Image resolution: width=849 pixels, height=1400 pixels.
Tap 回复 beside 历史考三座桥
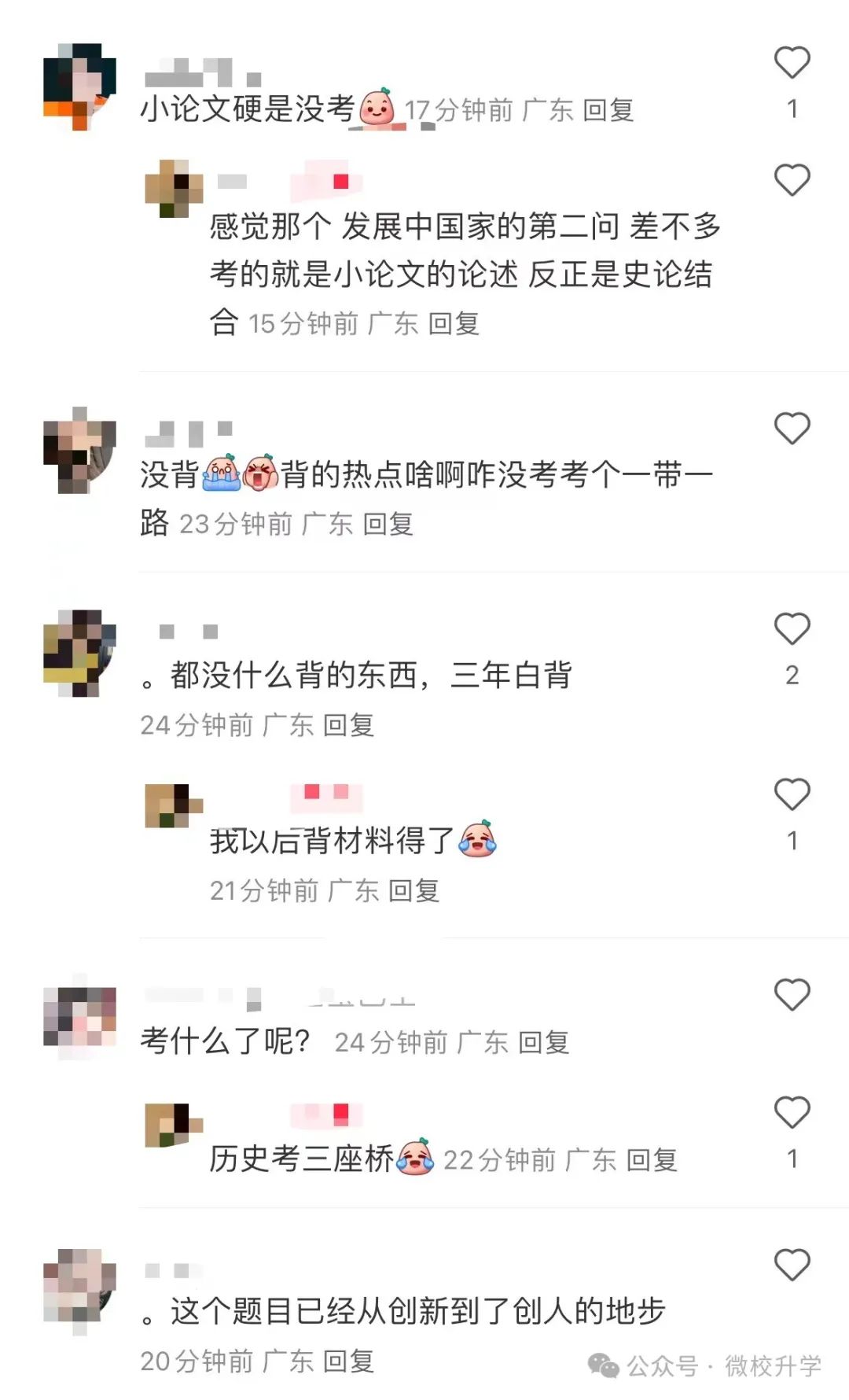[652, 1160]
